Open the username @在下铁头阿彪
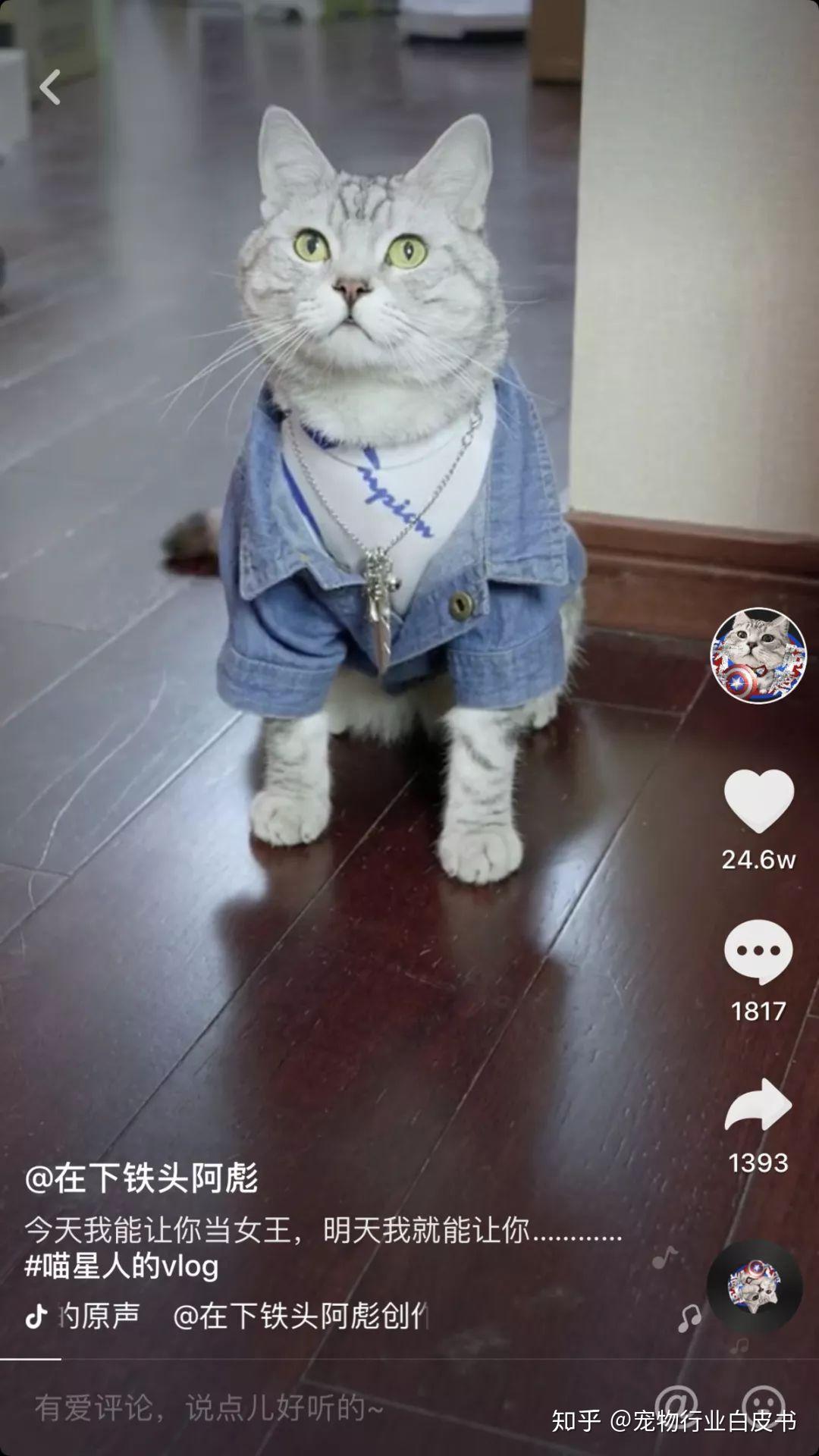The height and width of the screenshot is (1456, 819). [142, 1178]
